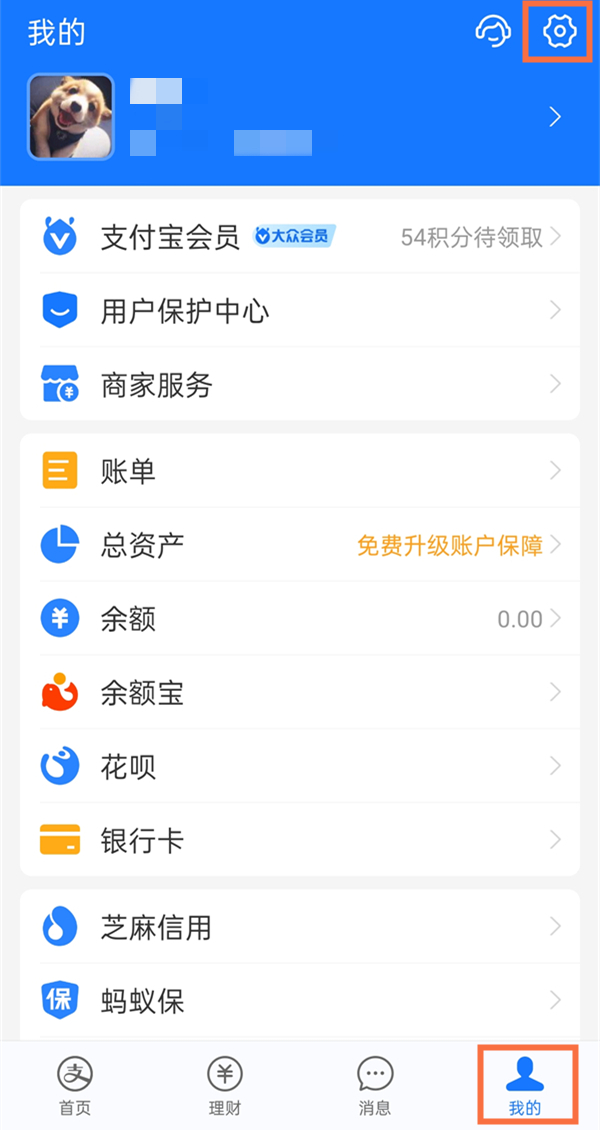The image size is (600, 1130).
Task: Open 用户保护中心
Action: coord(300,311)
